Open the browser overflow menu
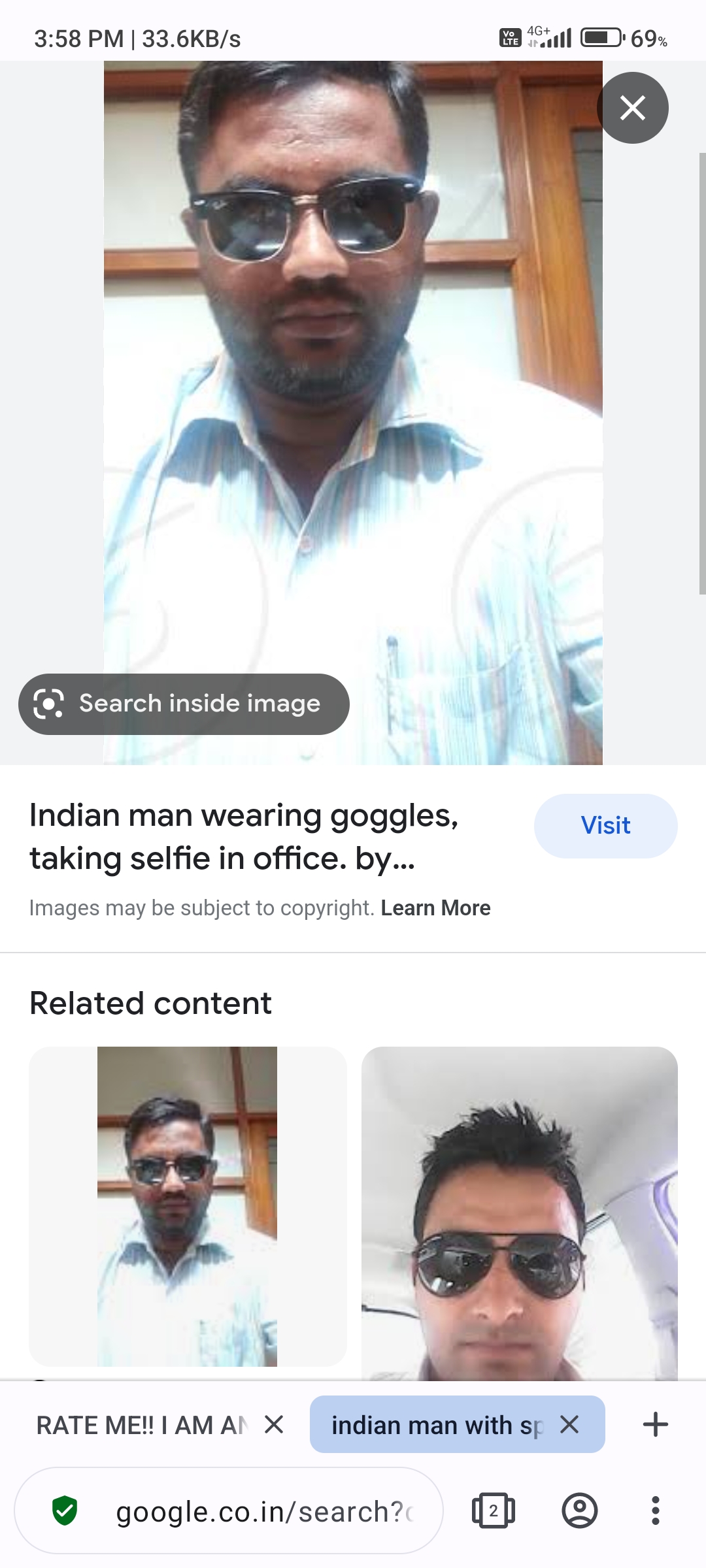706x1568 pixels. 655,1511
